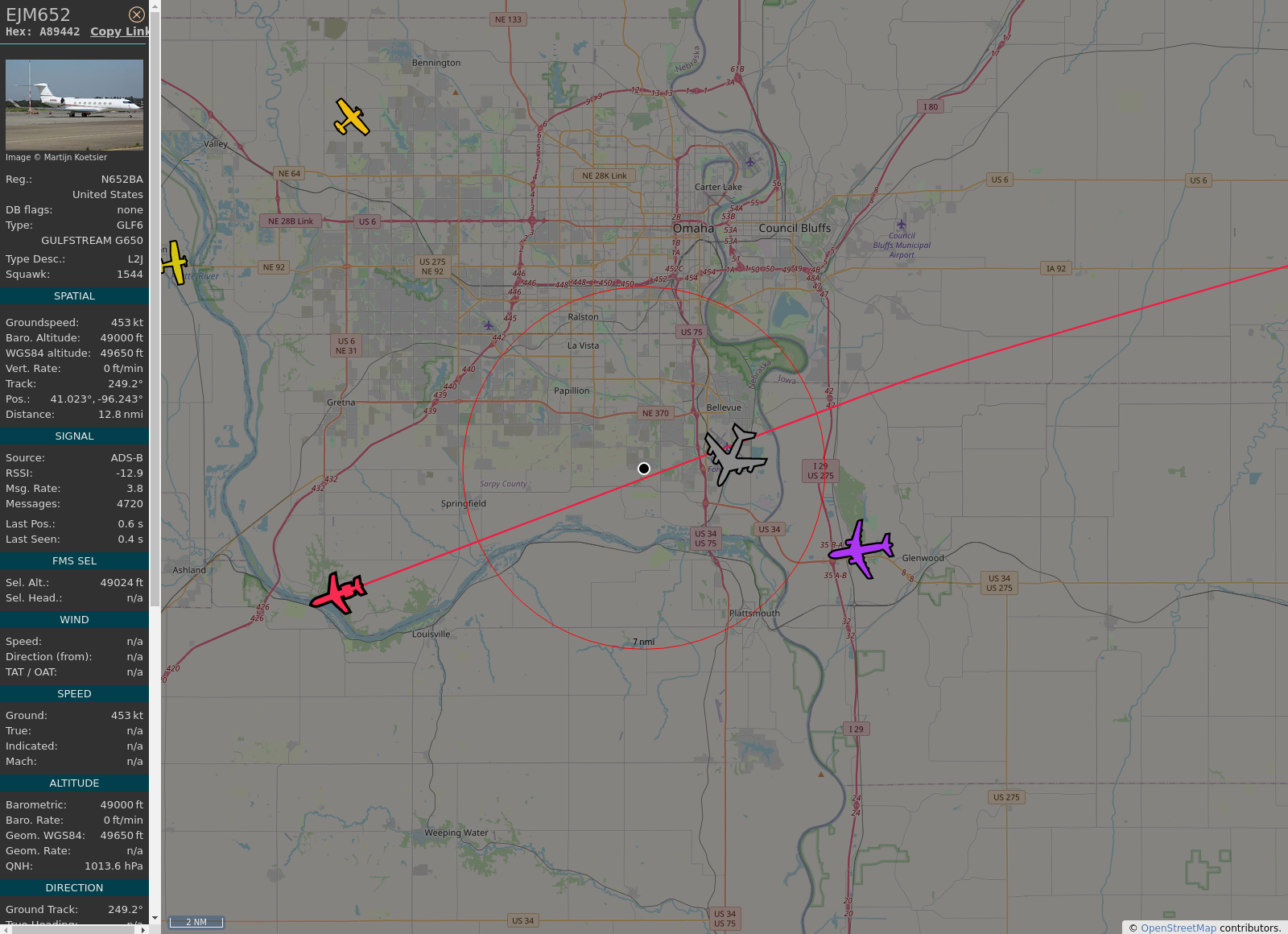Select the outlined aircraft near Bellevue
The width and height of the screenshot is (1288, 934).
[x=734, y=455]
